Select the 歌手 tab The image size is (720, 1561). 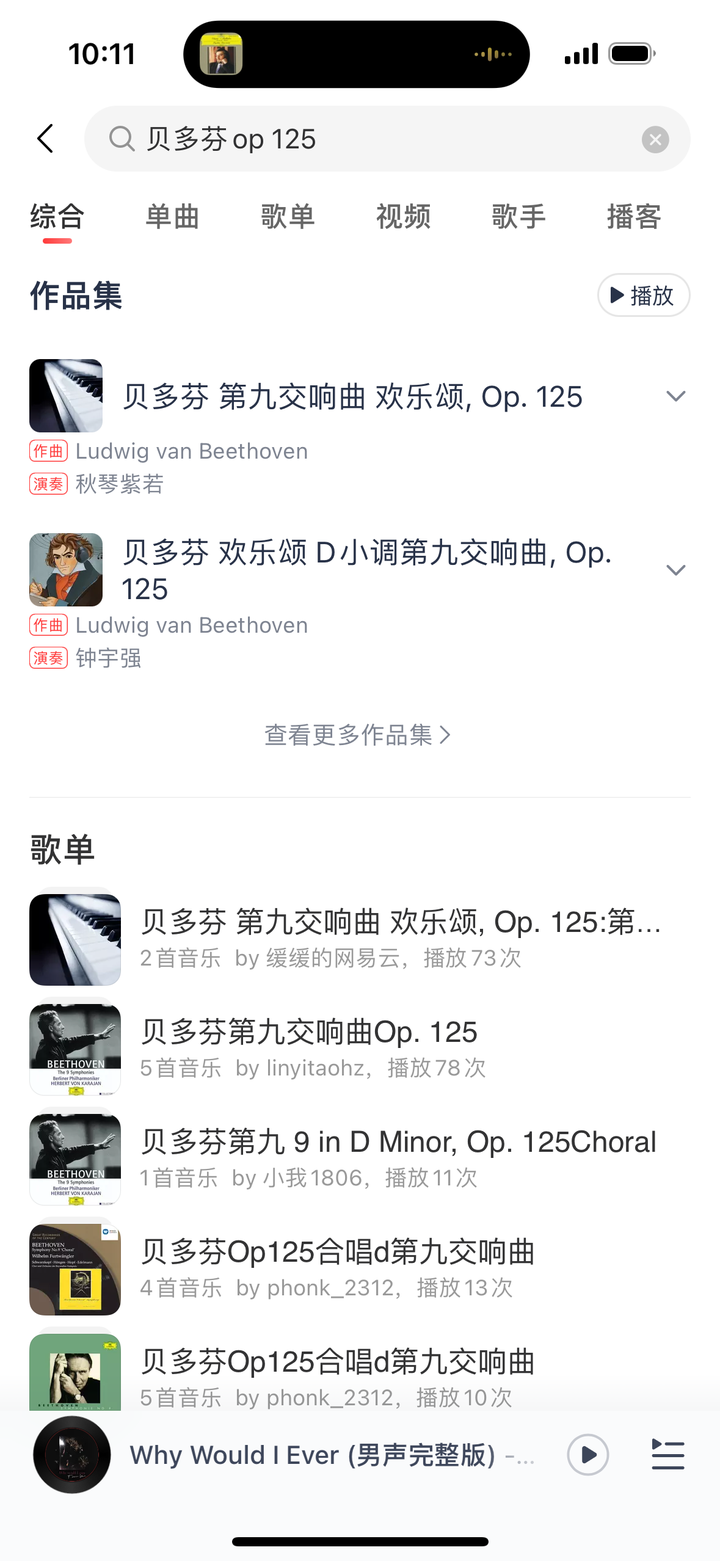pyautogui.click(x=518, y=216)
